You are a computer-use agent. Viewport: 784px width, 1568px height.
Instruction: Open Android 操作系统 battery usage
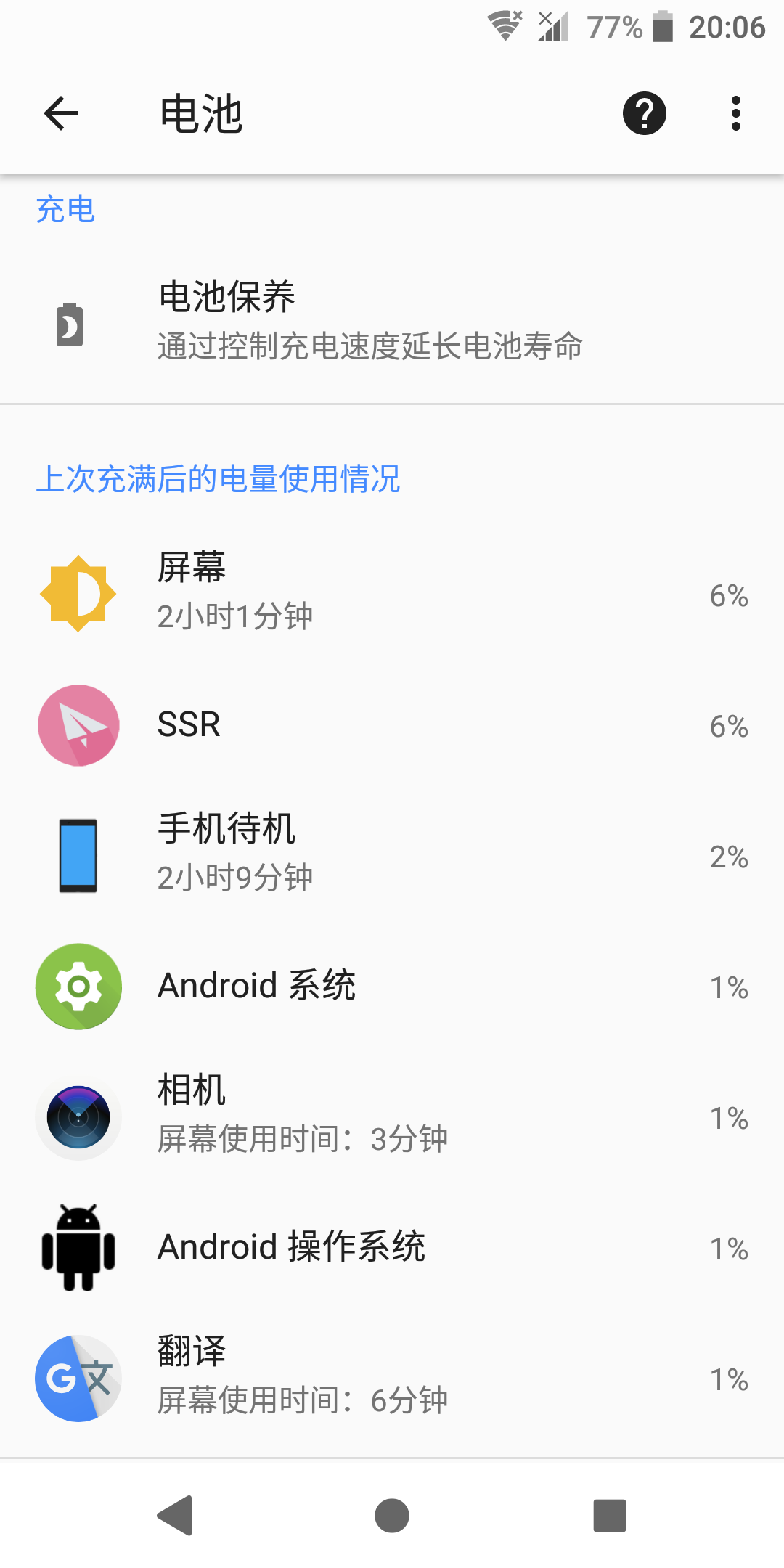(392, 1246)
